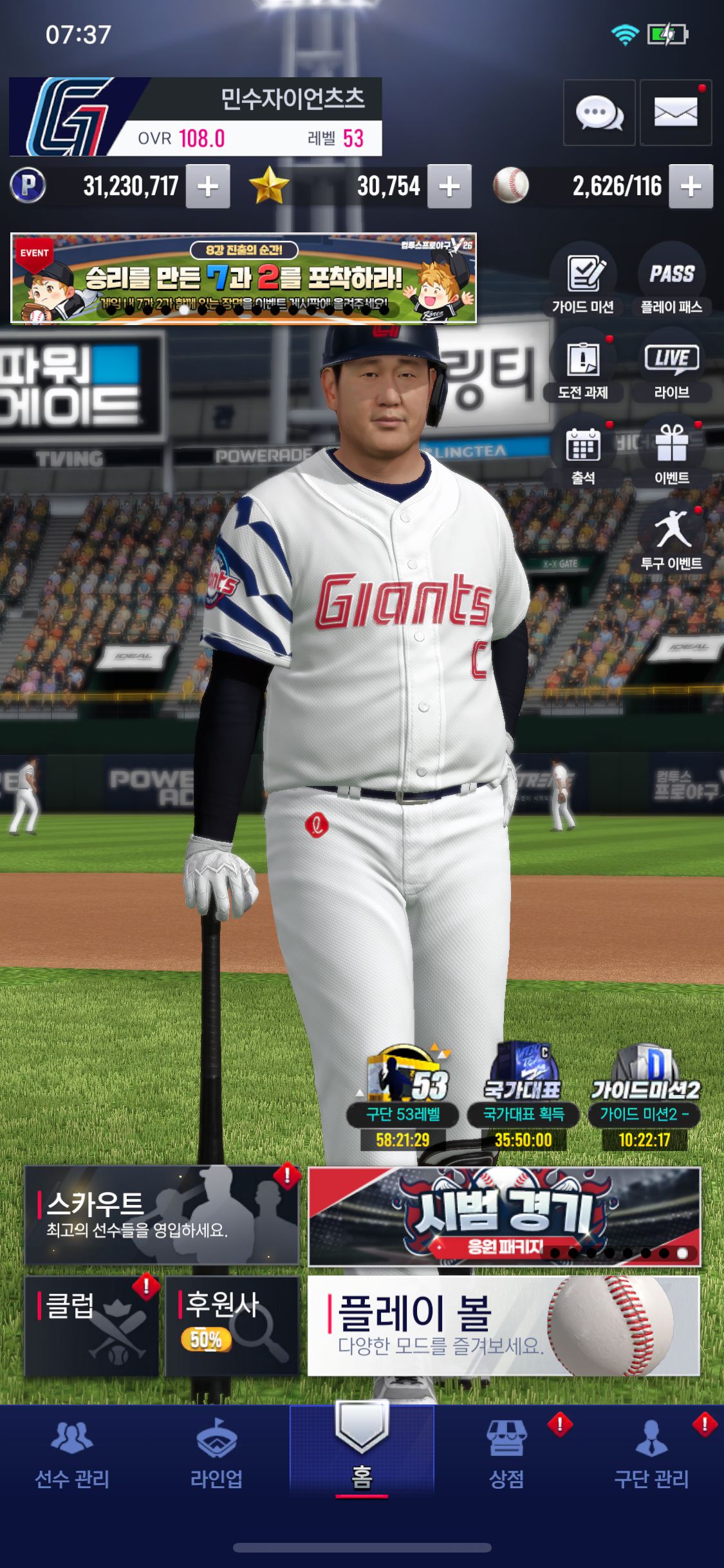Open the mailbox envelope icon
724x1568 pixels.
tap(676, 113)
